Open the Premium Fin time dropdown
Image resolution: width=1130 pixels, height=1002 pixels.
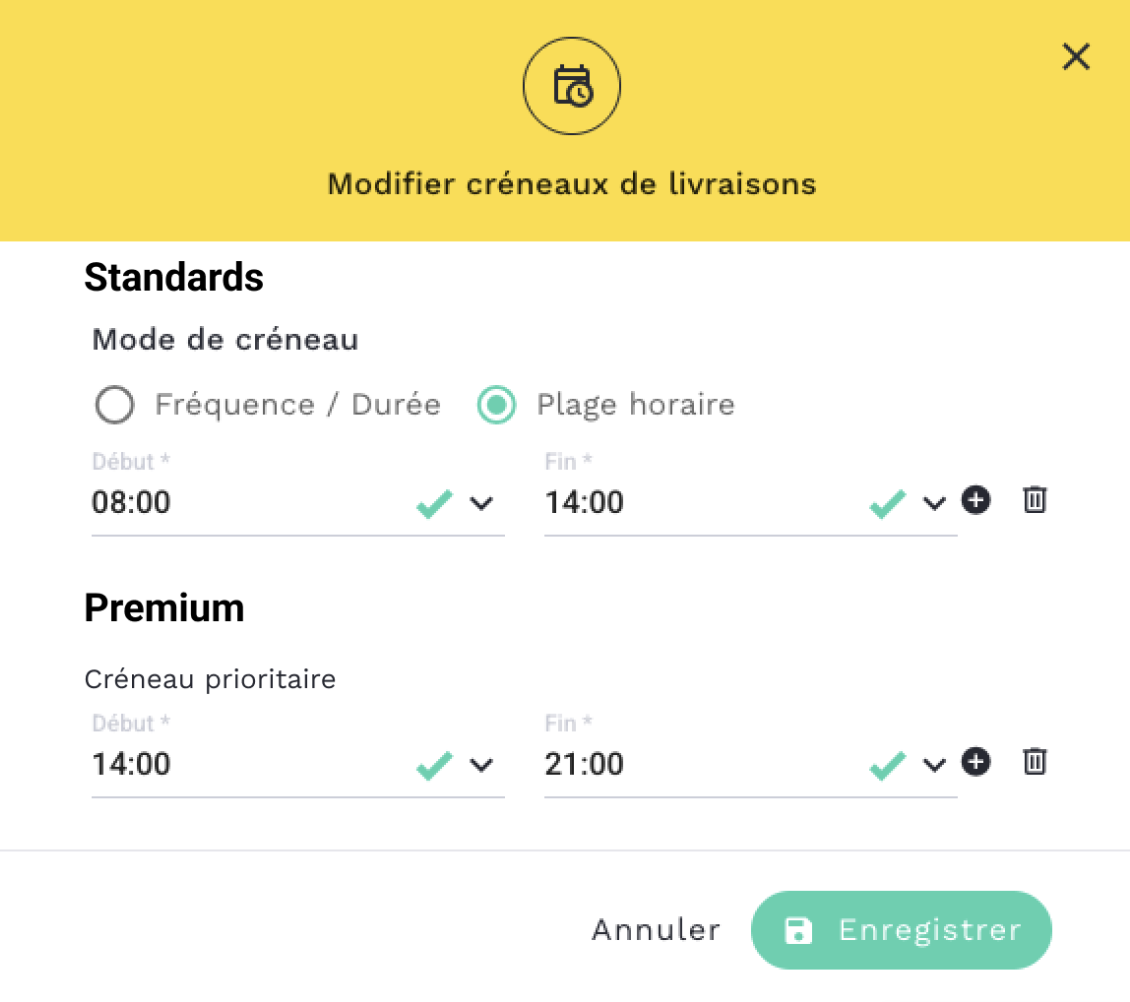pyautogui.click(x=934, y=765)
